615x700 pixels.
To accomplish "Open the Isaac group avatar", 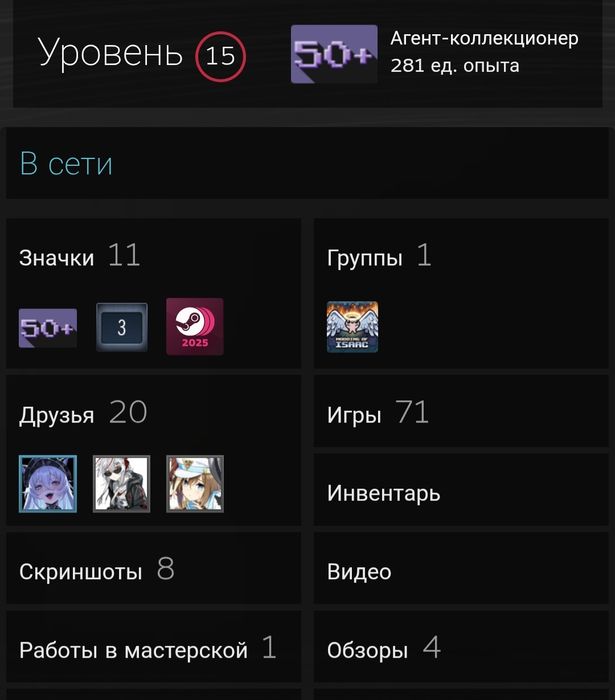I will click(x=353, y=327).
